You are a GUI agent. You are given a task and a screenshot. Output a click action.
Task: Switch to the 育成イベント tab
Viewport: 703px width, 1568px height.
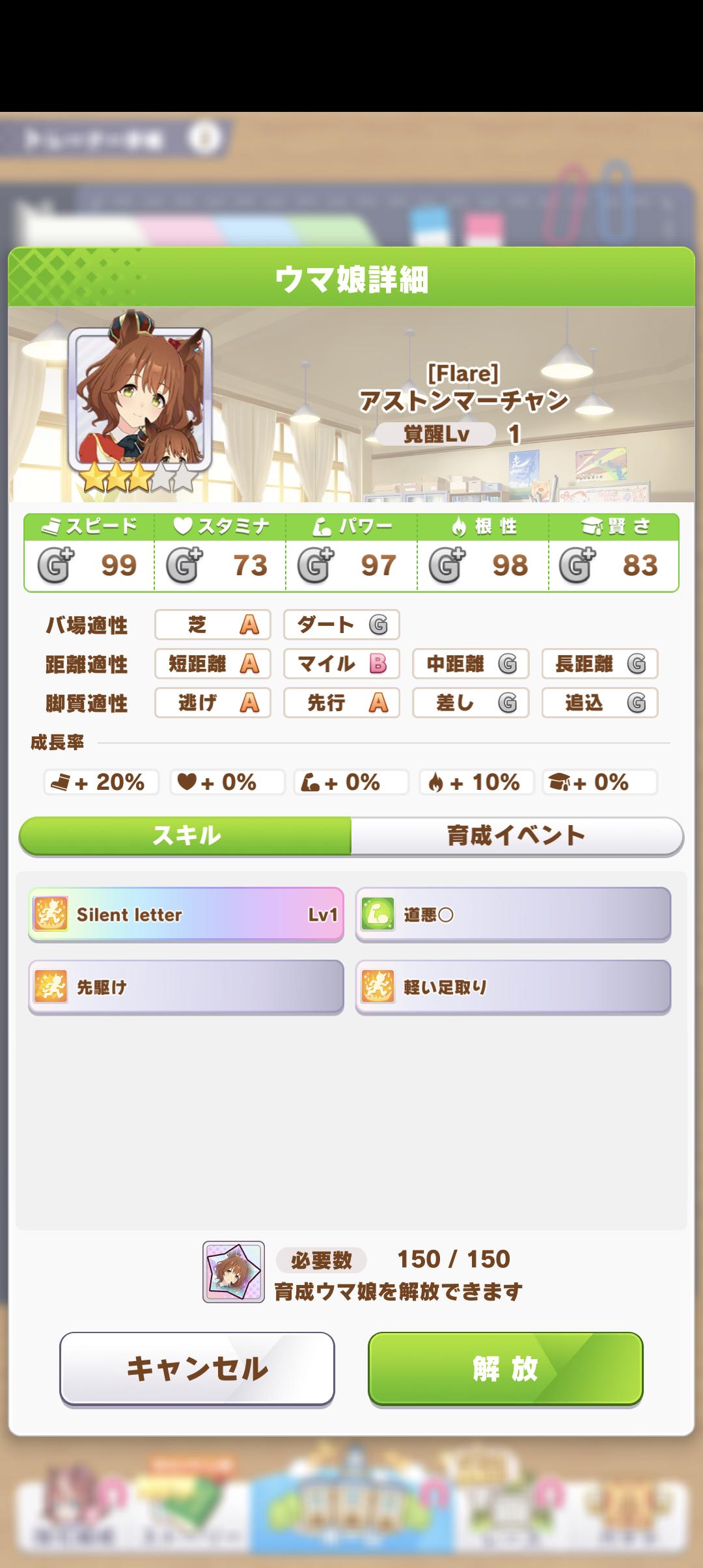click(x=516, y=835)
